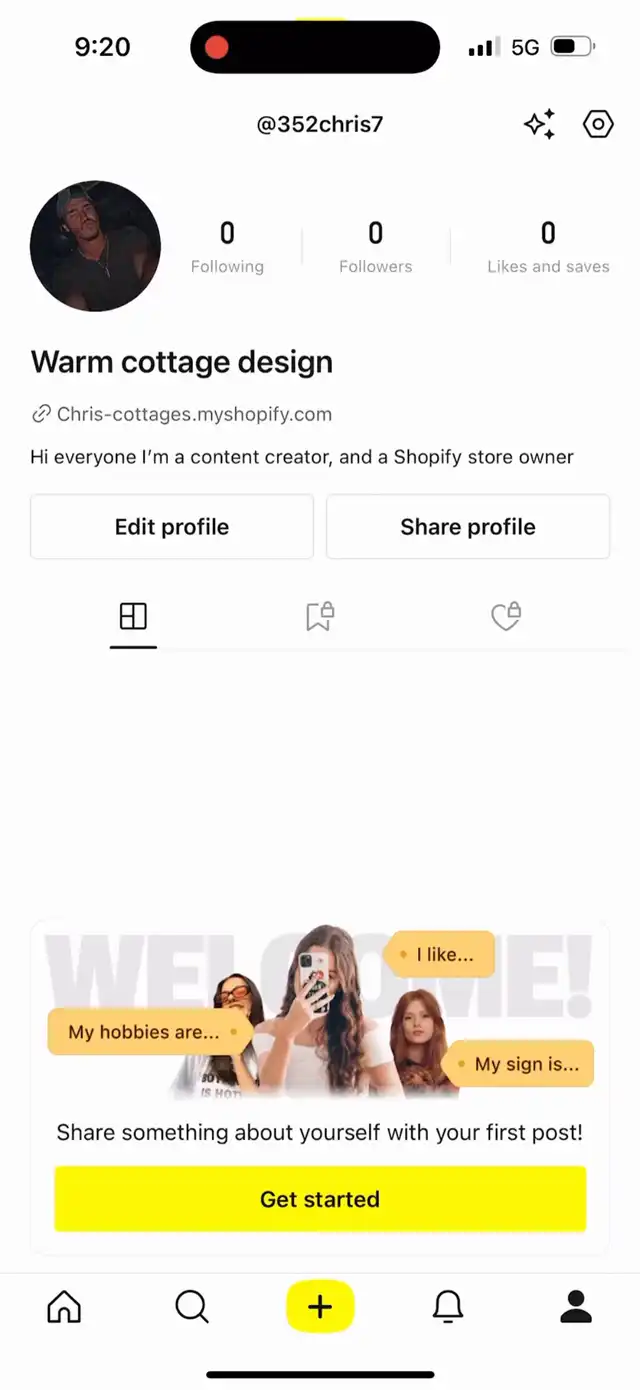Tap the Share profile button

[468, 527]
